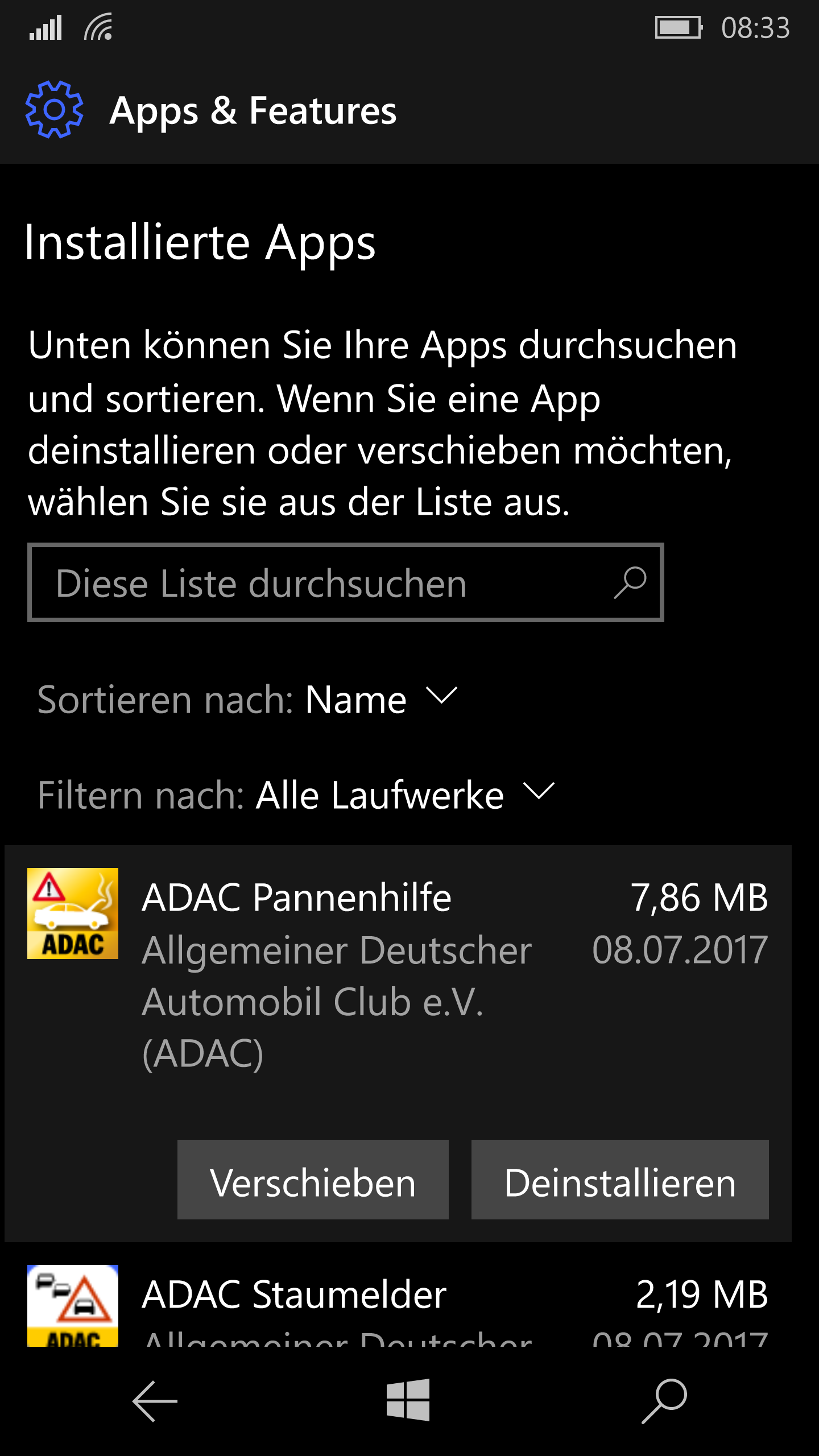The width and height of the screenshot is (819, 1456).
Task: Tap the Windows home button
Action: point(408,1400)
